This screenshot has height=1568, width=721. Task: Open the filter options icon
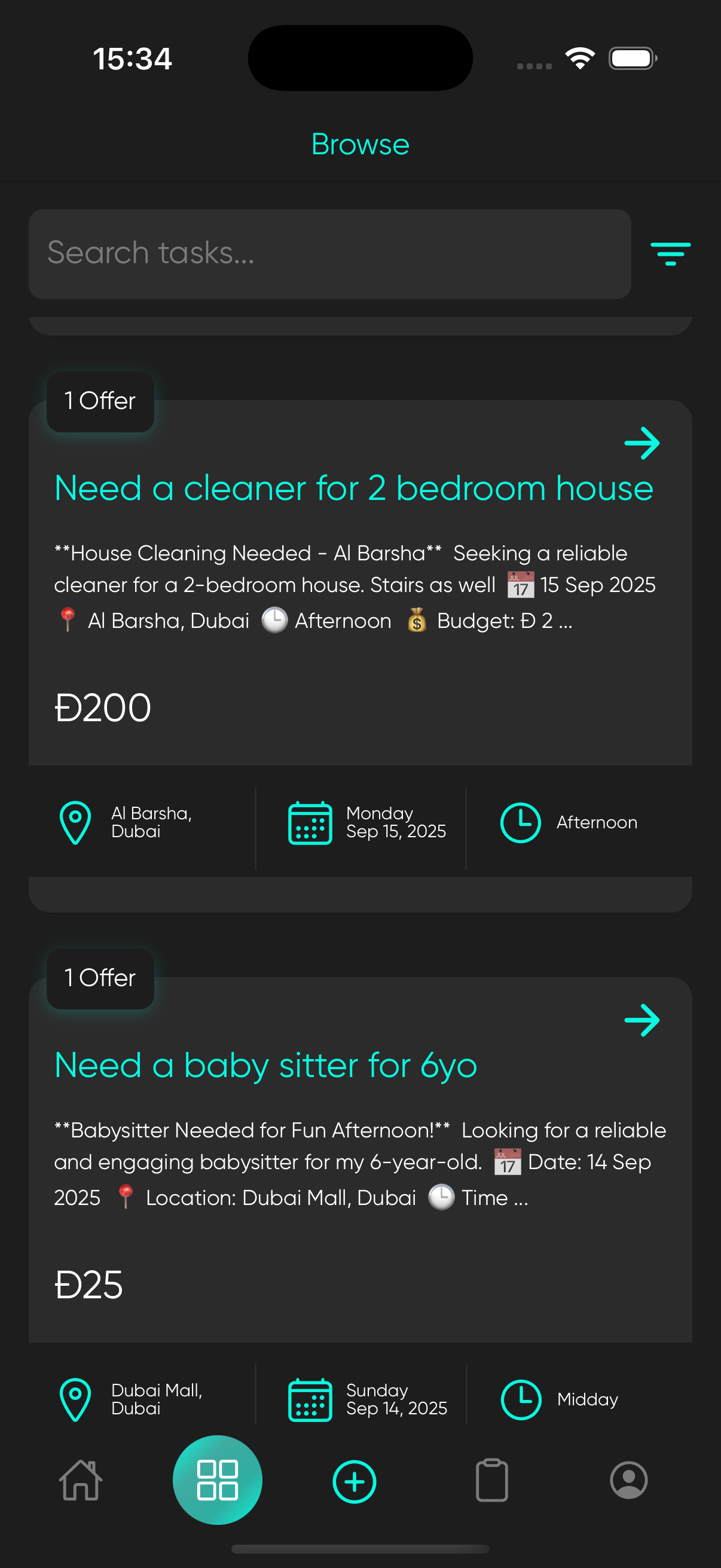(670, 254)
